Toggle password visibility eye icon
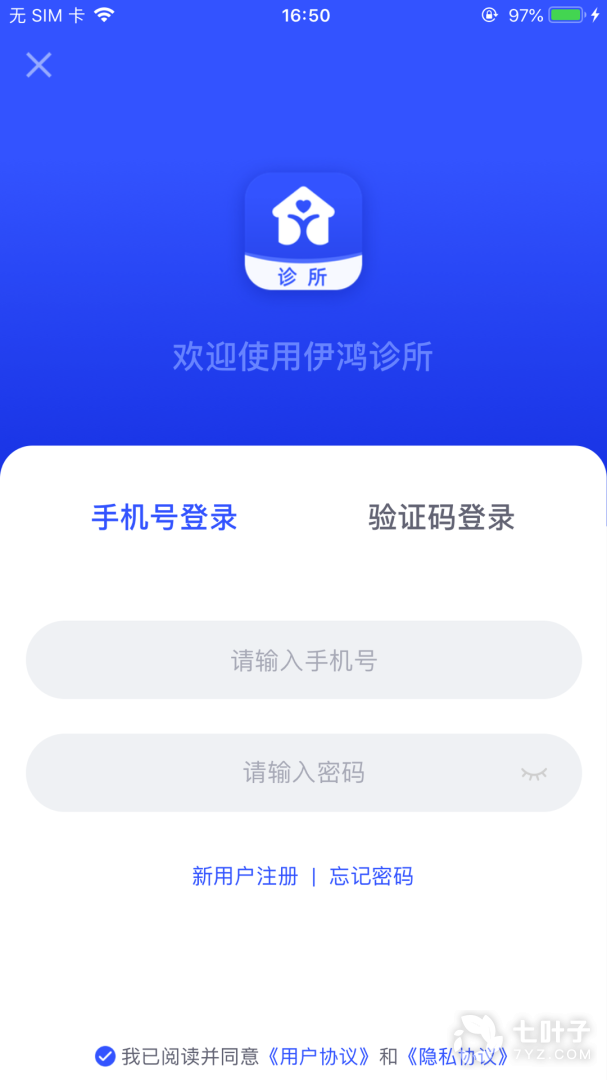Screen dimensions: 607x1080 point(534,773)
